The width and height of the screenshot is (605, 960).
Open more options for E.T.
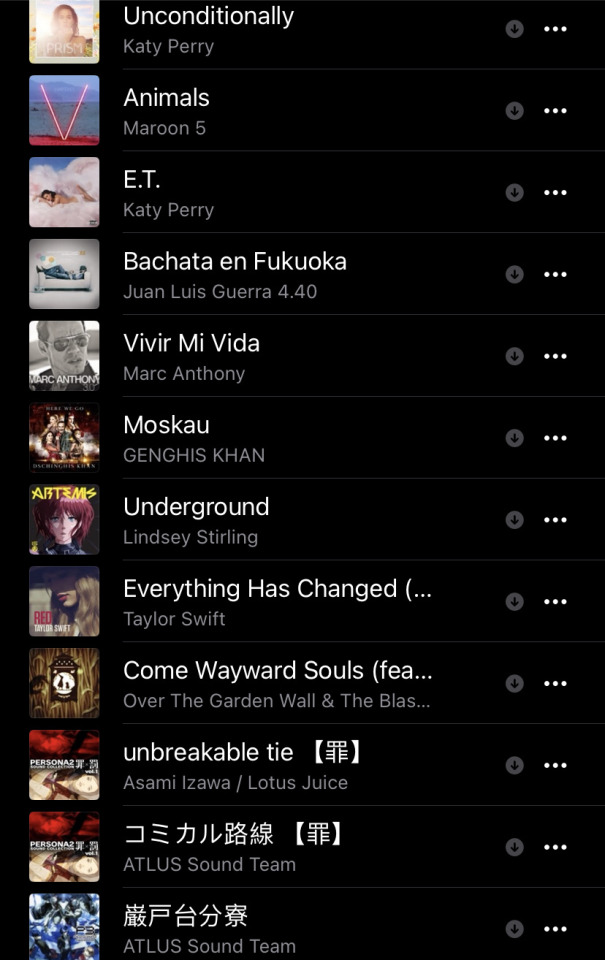[x=555, y=193]
